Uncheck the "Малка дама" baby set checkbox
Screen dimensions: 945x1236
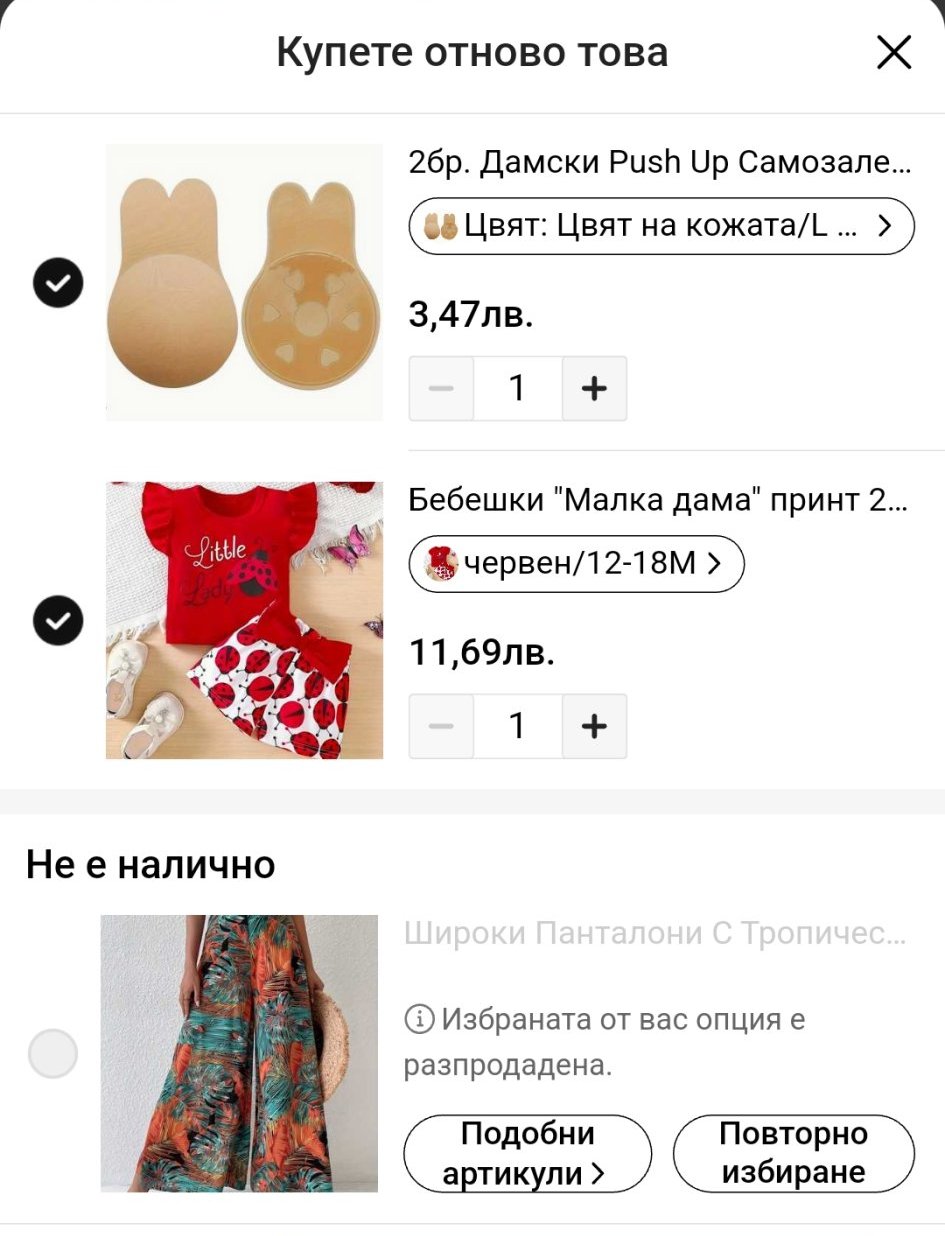(x=58, y=621)
